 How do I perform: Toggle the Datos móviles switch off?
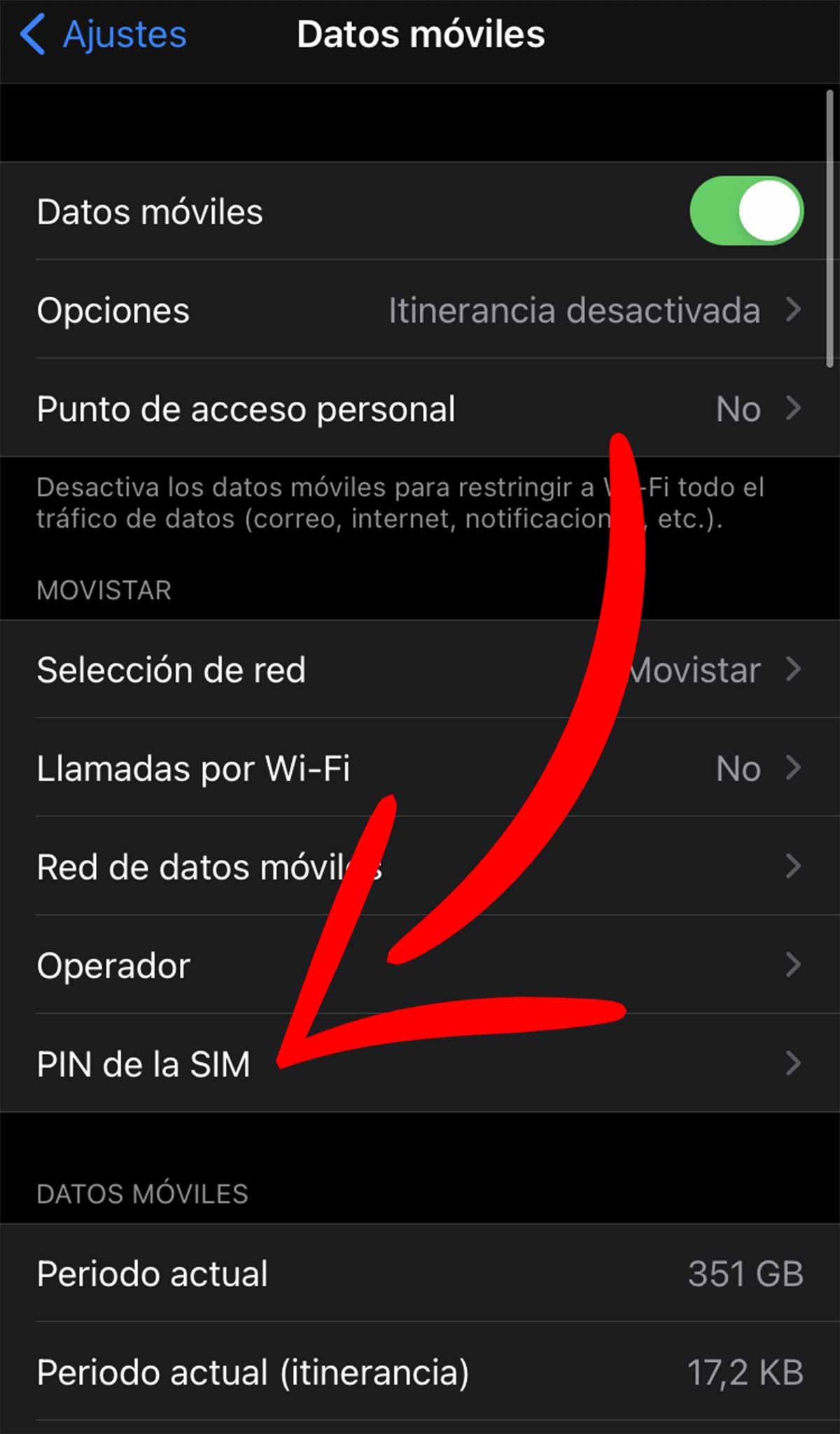744,209
